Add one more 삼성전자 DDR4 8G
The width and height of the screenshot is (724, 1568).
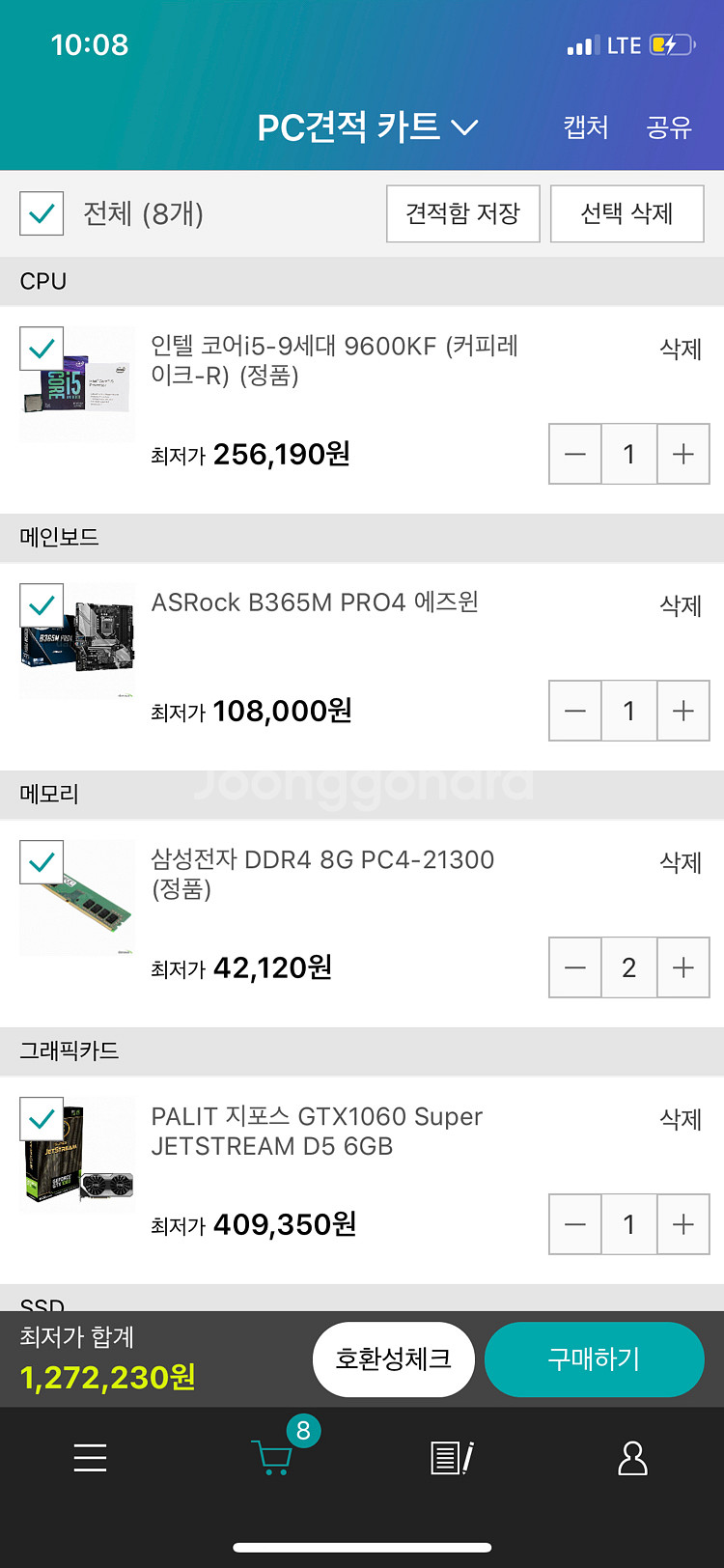682,967
